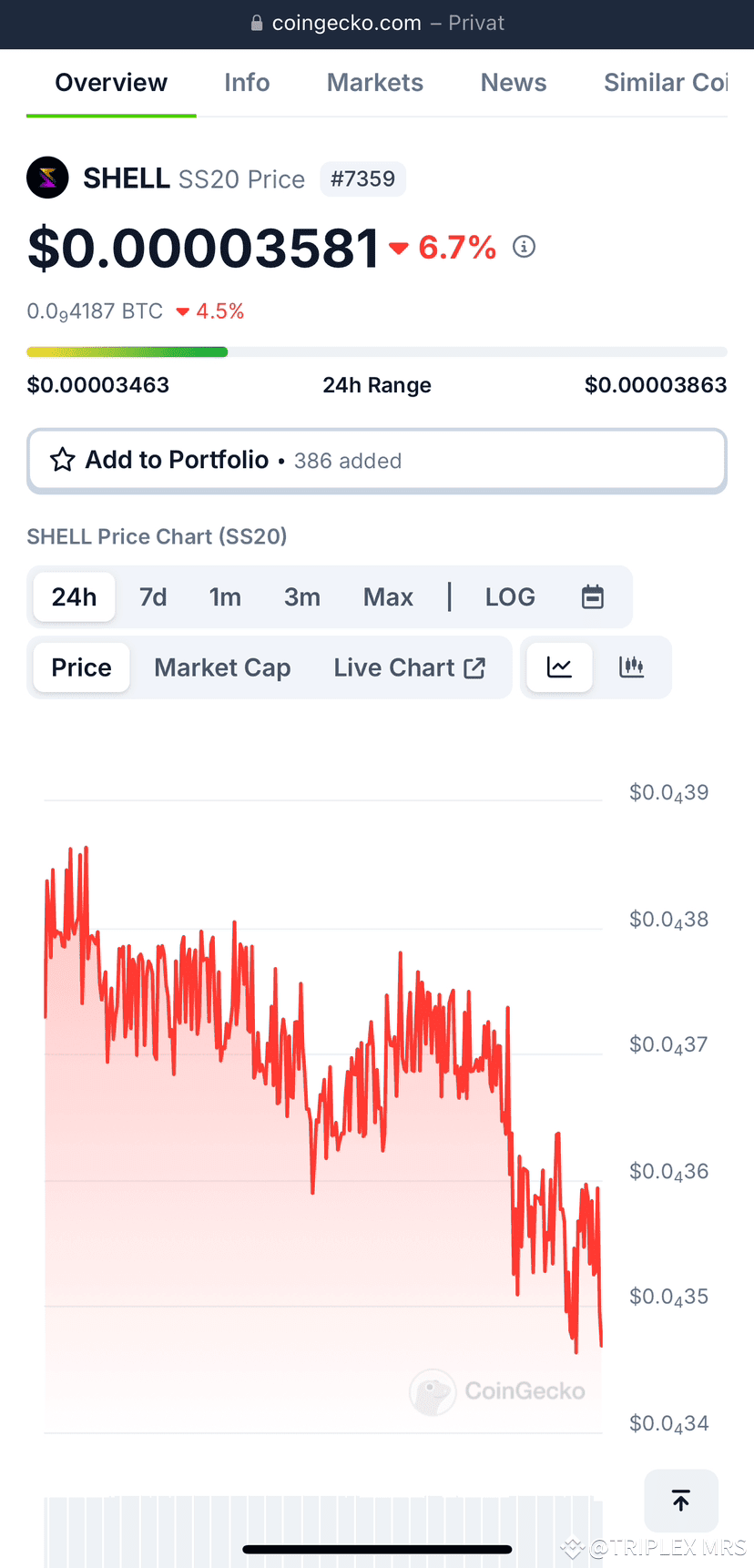Switch to the Max time range

click(388, 596)
